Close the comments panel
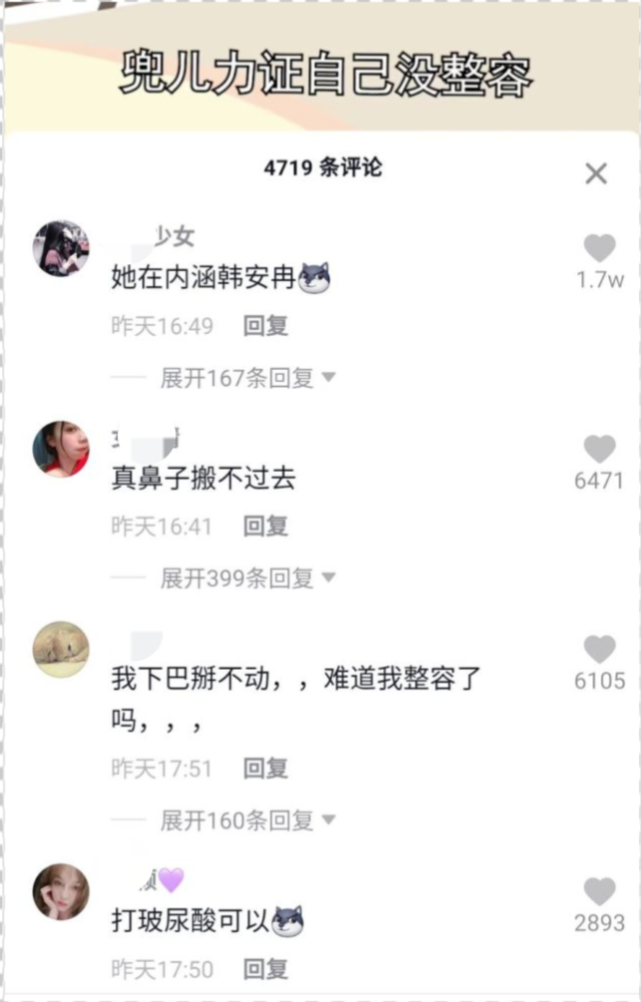This screenshot has width=641, height=1002. coord(596,174)
